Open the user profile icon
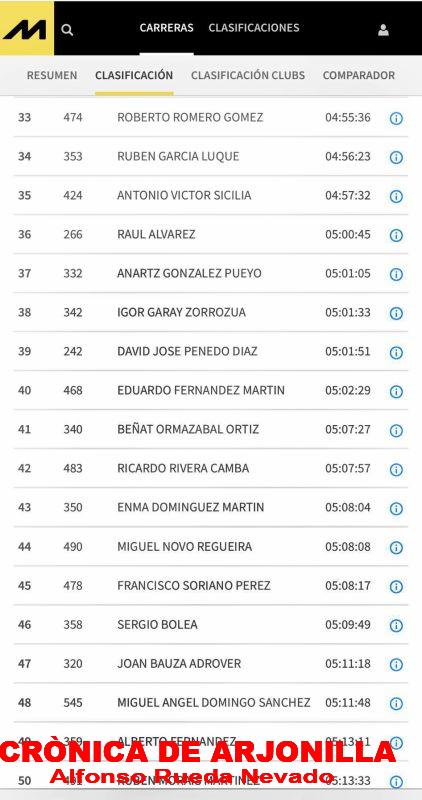 (x=383, y=30)
